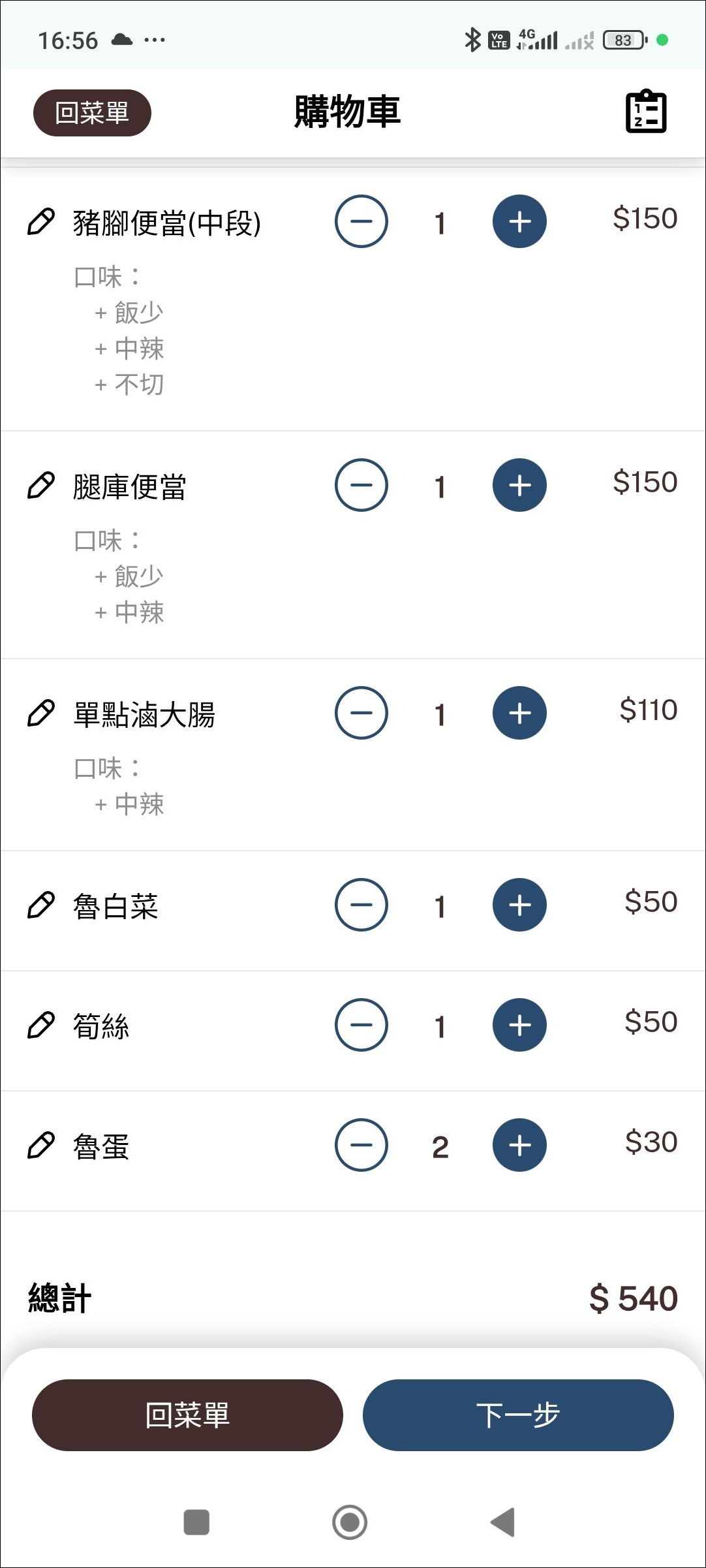Increase quantity of 筍絲
This screenshot has width=706, height=1568.
click(519, 1025)
